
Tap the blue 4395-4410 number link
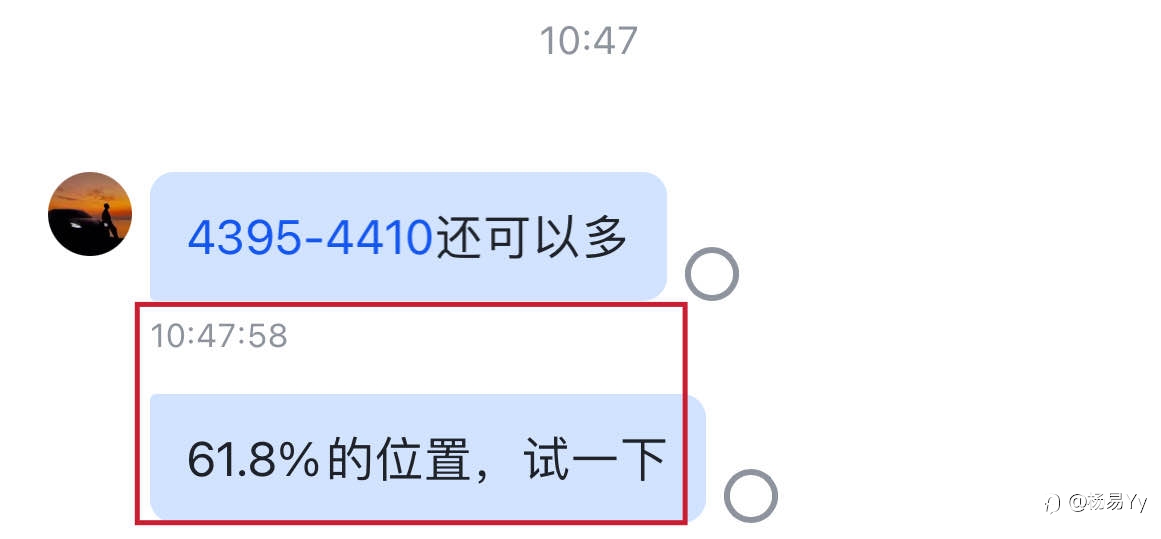click(x=310, y=238)
